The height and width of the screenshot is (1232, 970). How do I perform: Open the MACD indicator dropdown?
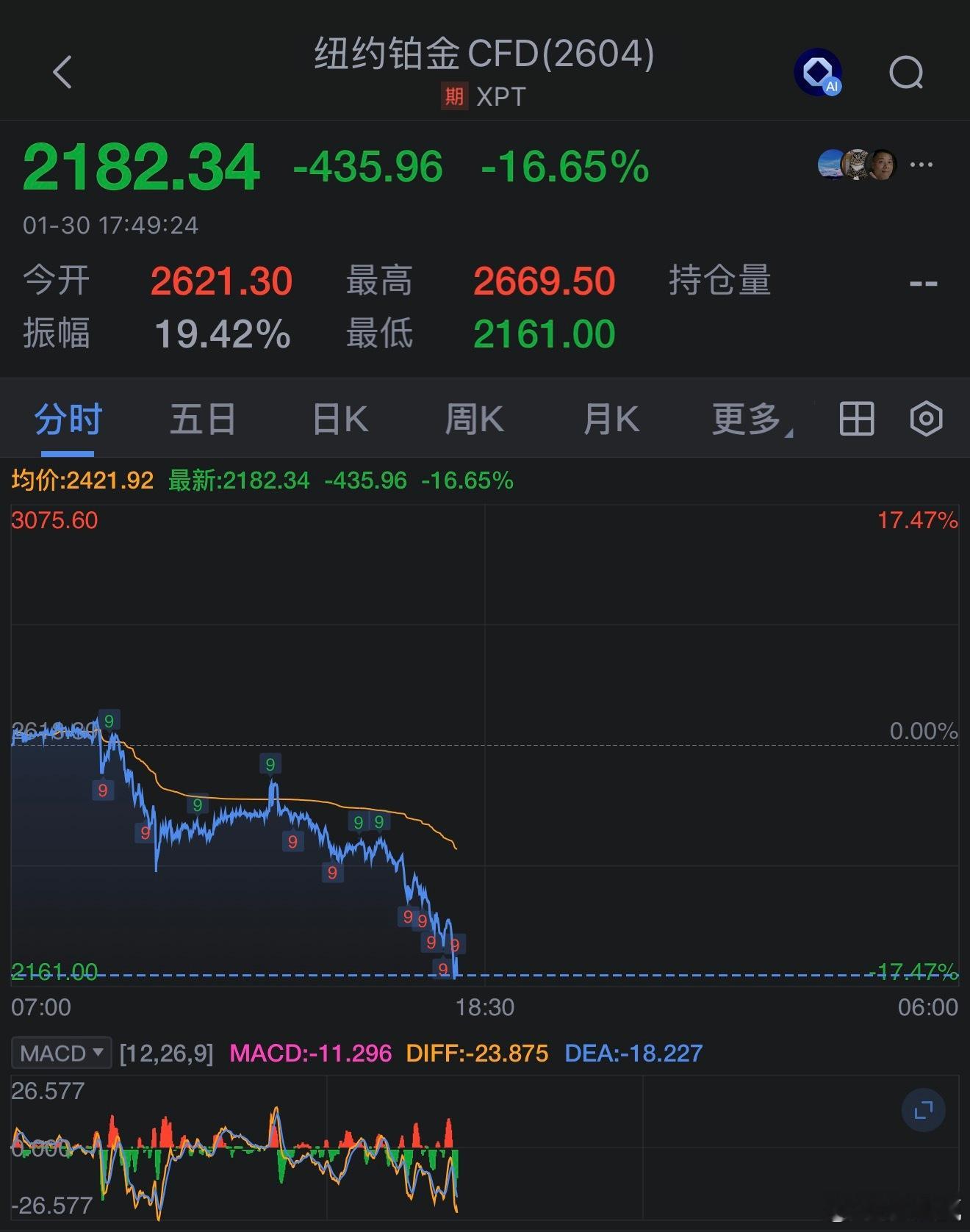click(x=61, y=1052)
